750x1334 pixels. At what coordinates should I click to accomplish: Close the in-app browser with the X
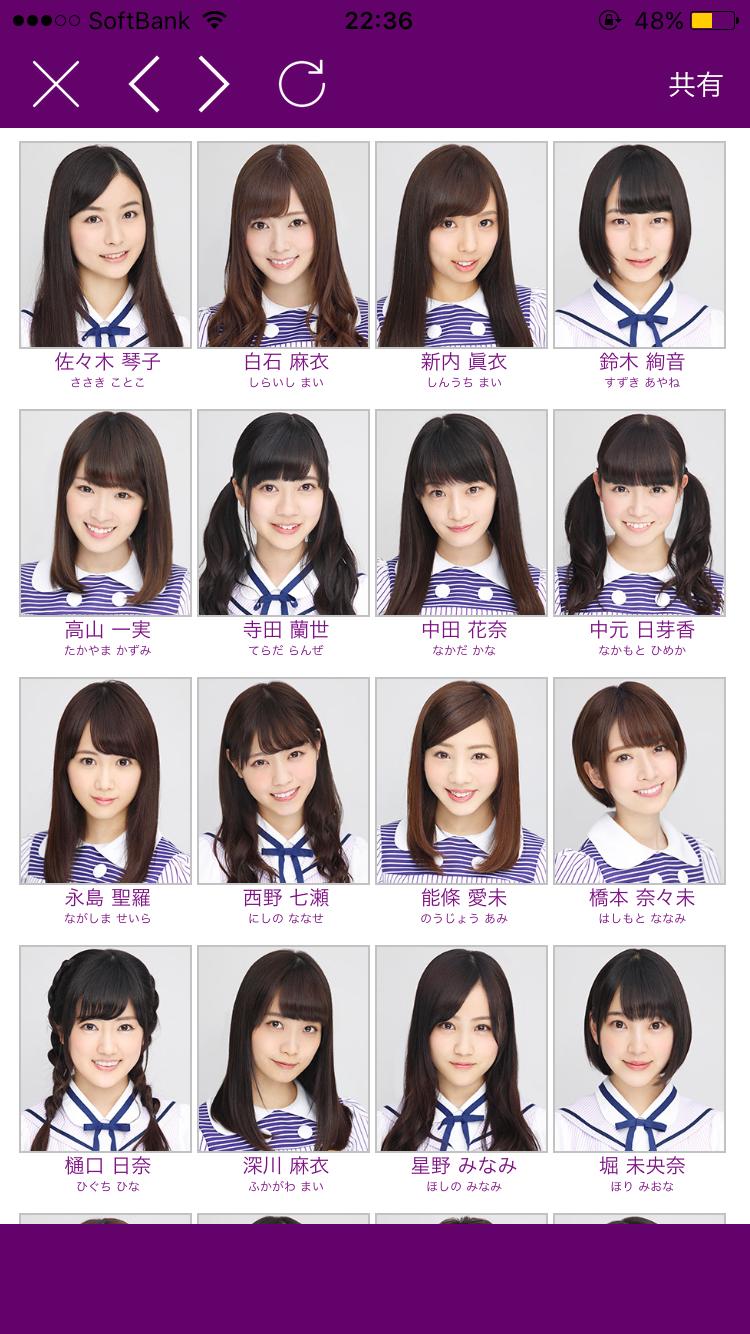pos(56,84)
